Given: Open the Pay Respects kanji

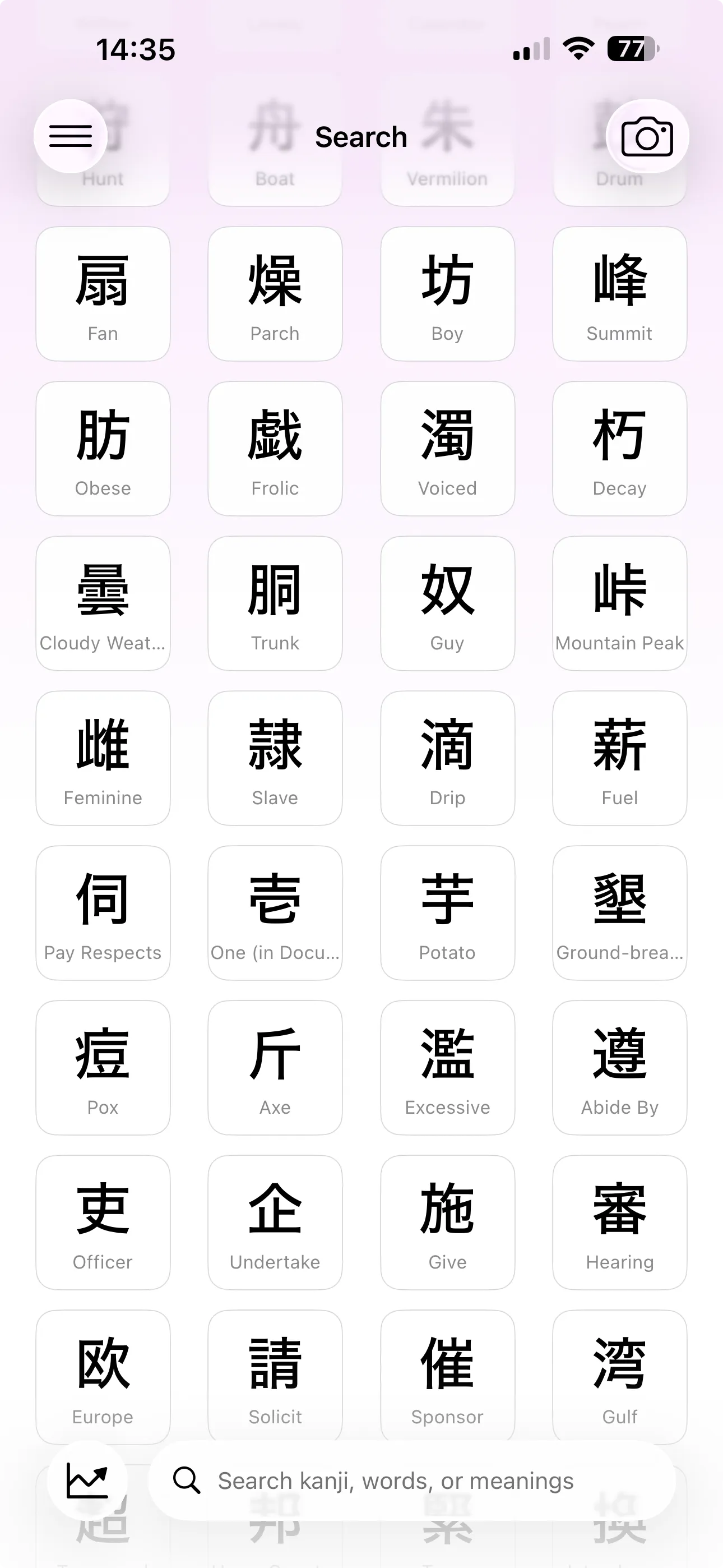Looking at the screenshot, I should pos(102,913).
